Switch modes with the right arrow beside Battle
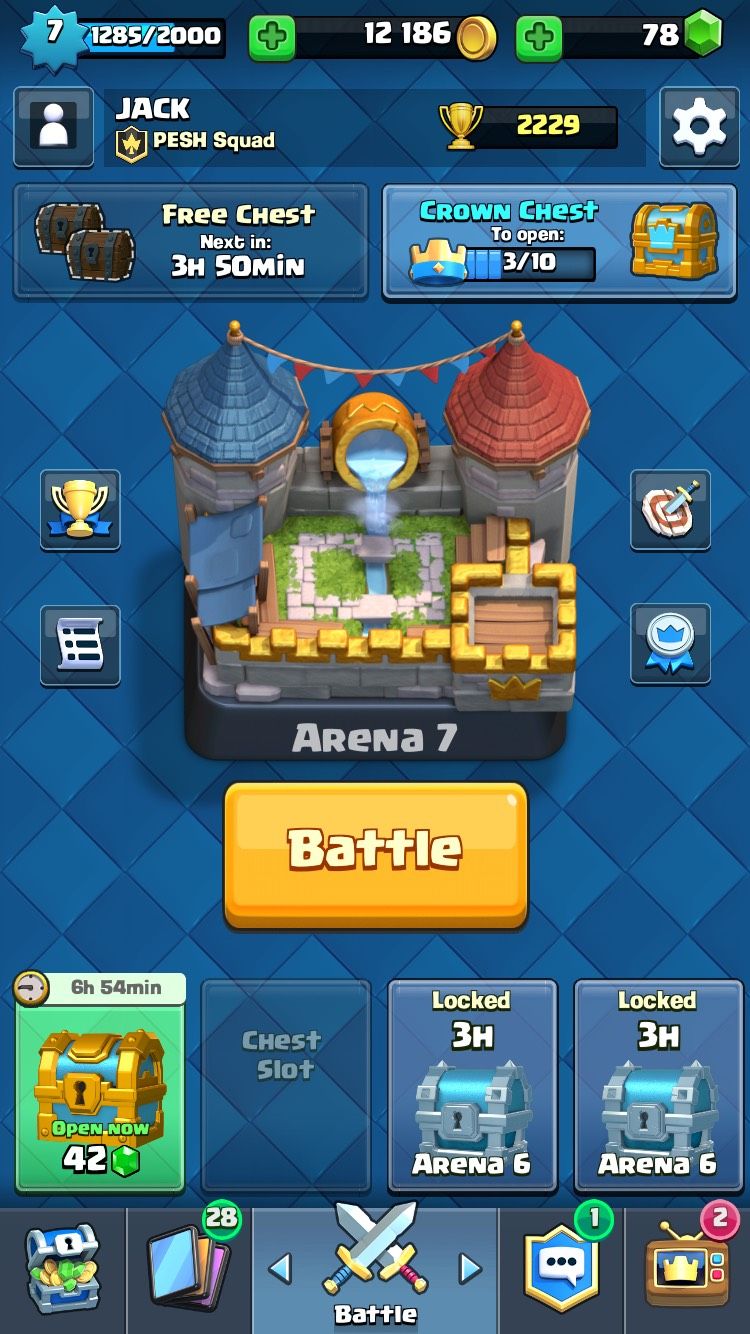 click(467, 1267)
